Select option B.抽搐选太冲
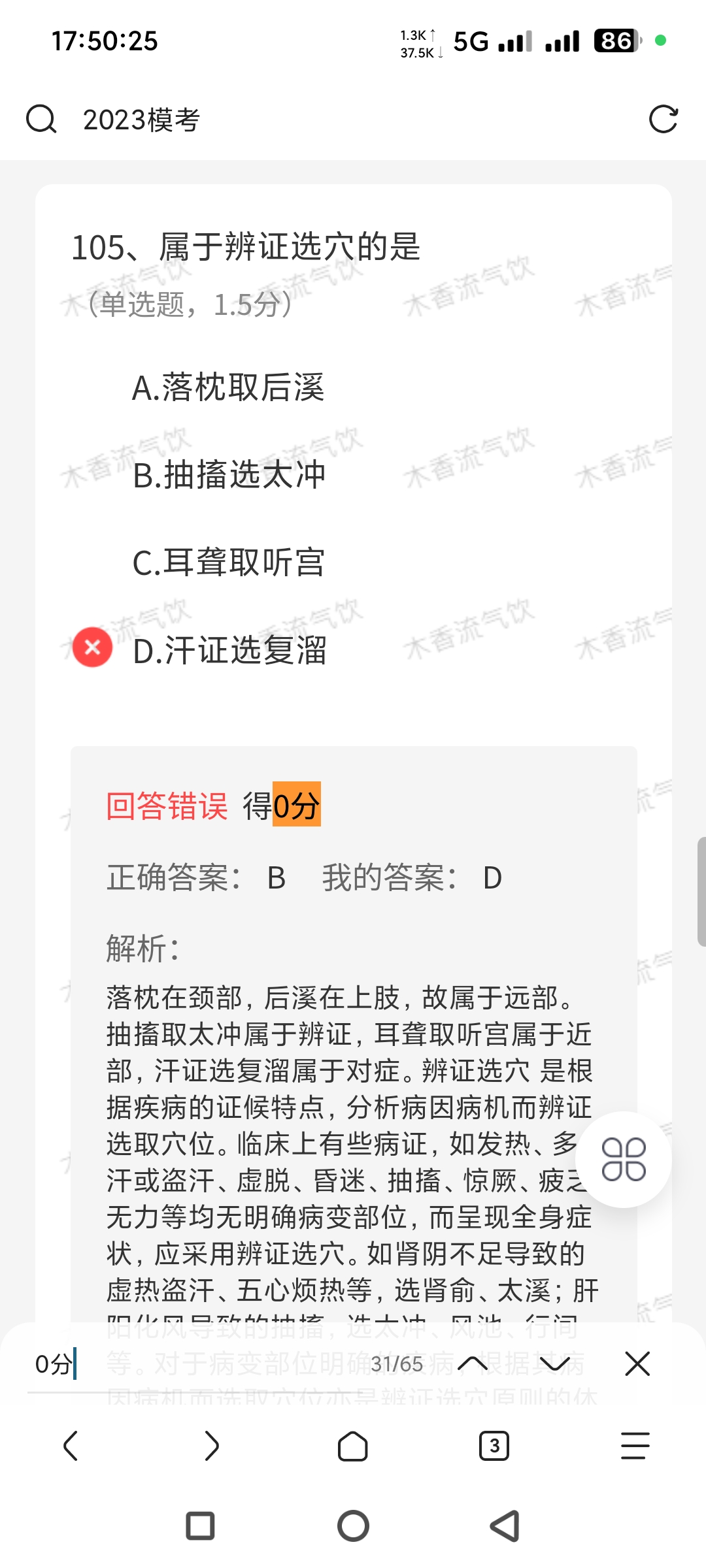The width and height of the screenshot is (706, 1568). 229,475
